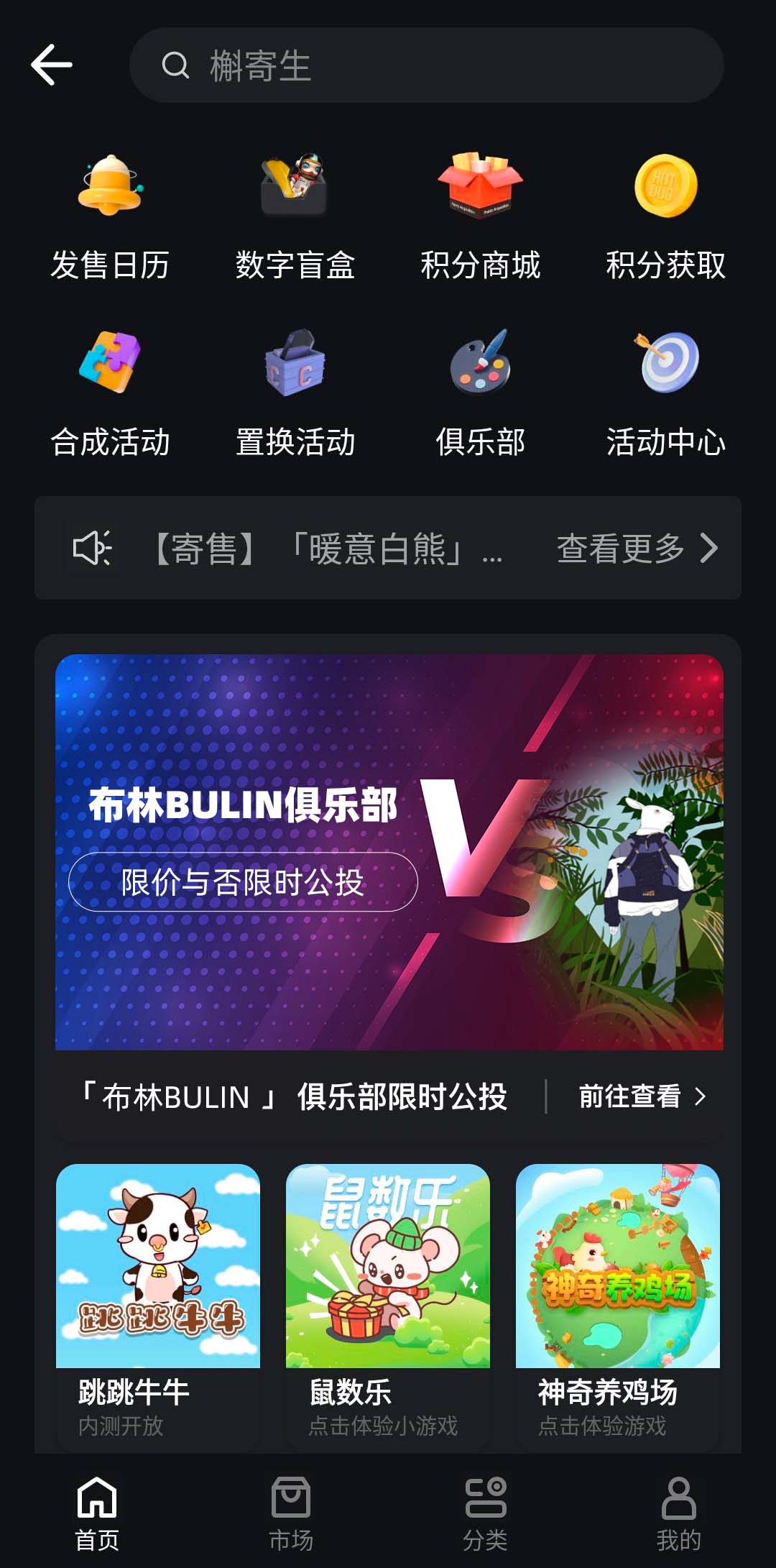
Task: Open 活动中心 activity center
Action: [x=665, y=393]
